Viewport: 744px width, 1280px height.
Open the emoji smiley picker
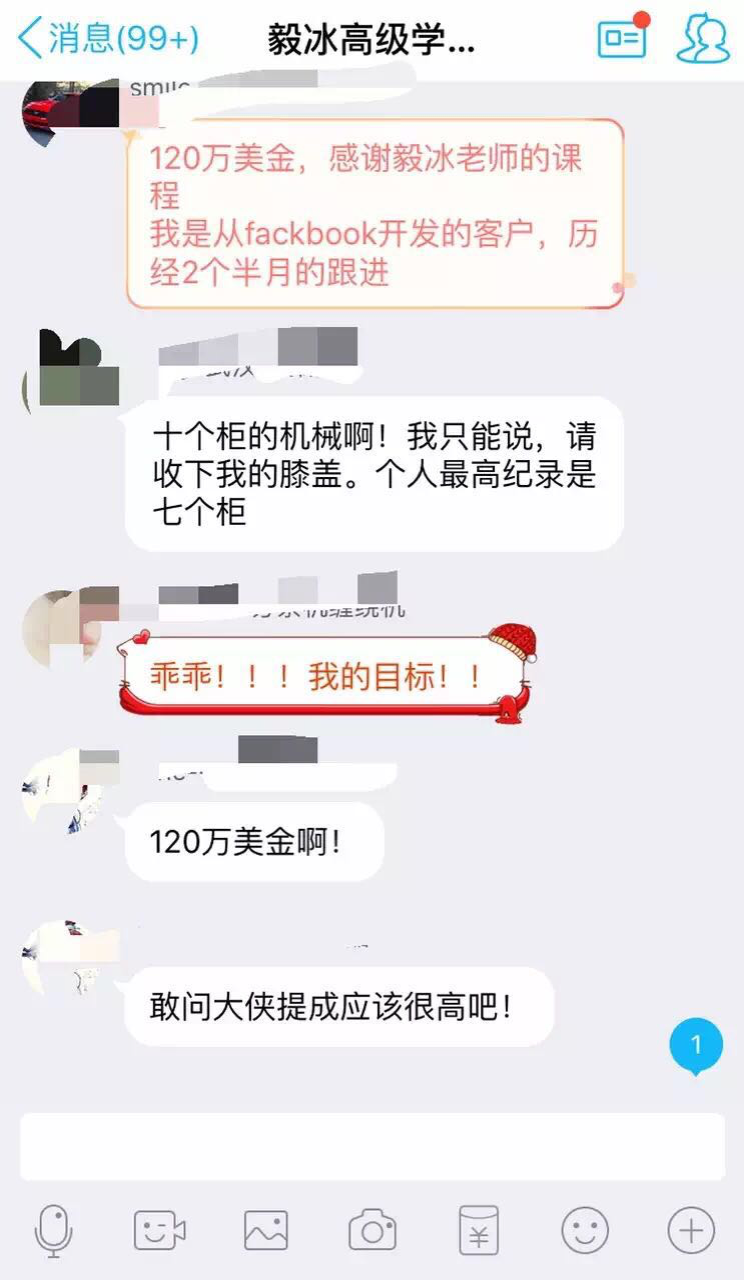point(585,1230)
